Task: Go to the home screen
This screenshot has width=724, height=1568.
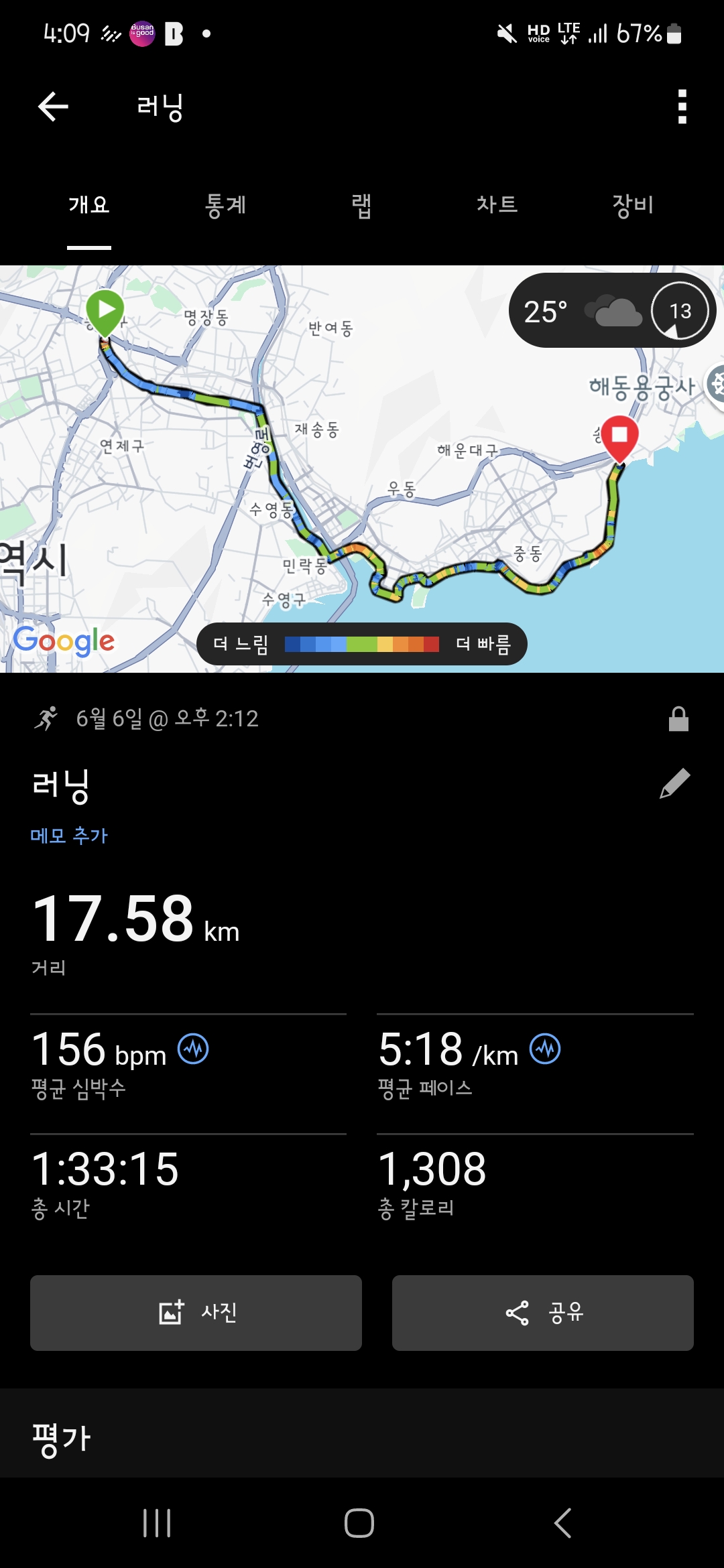Action: pos(359,1523)
